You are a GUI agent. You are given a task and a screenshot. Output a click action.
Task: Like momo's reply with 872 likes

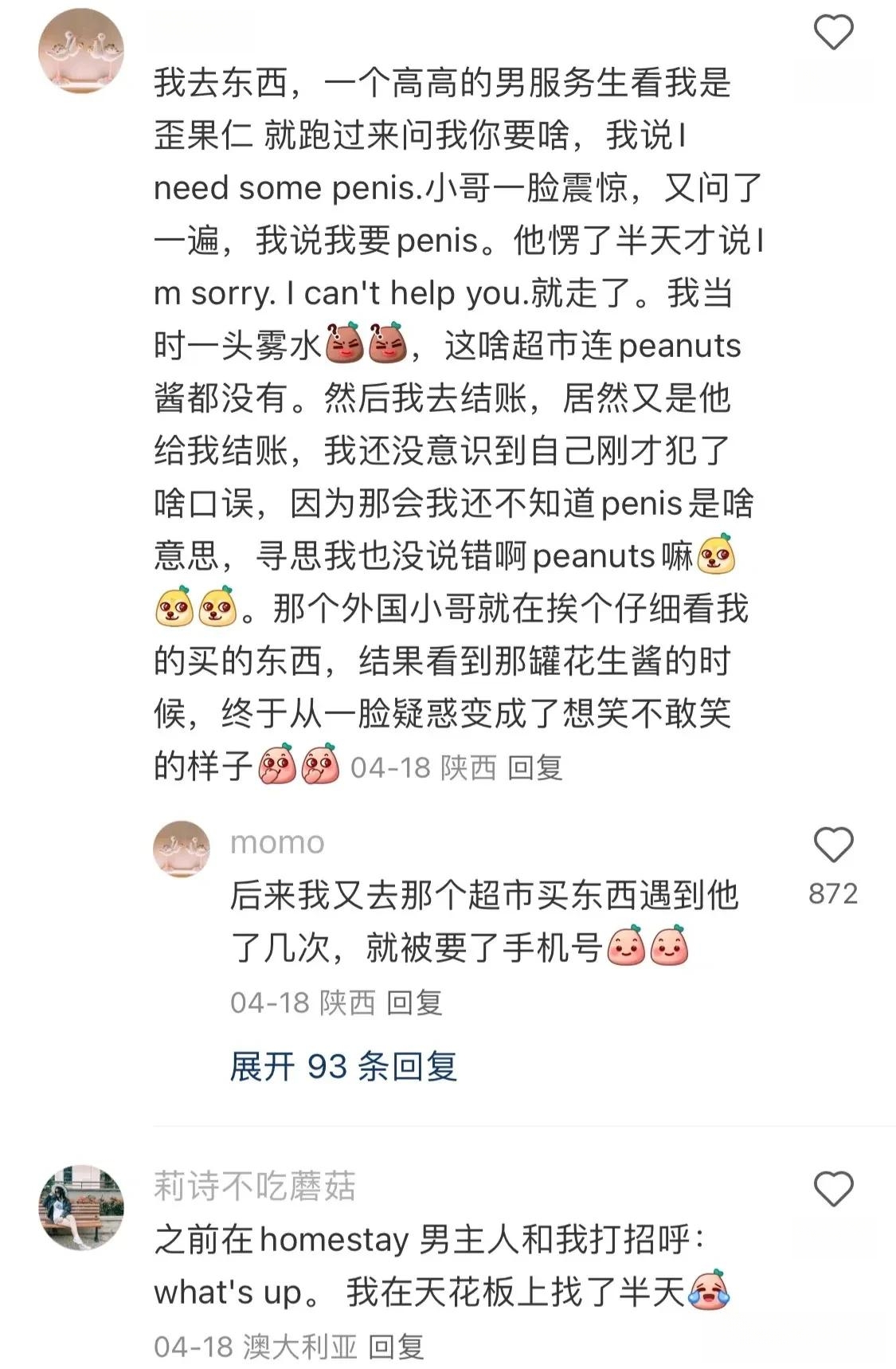click(x=833, y=845)
